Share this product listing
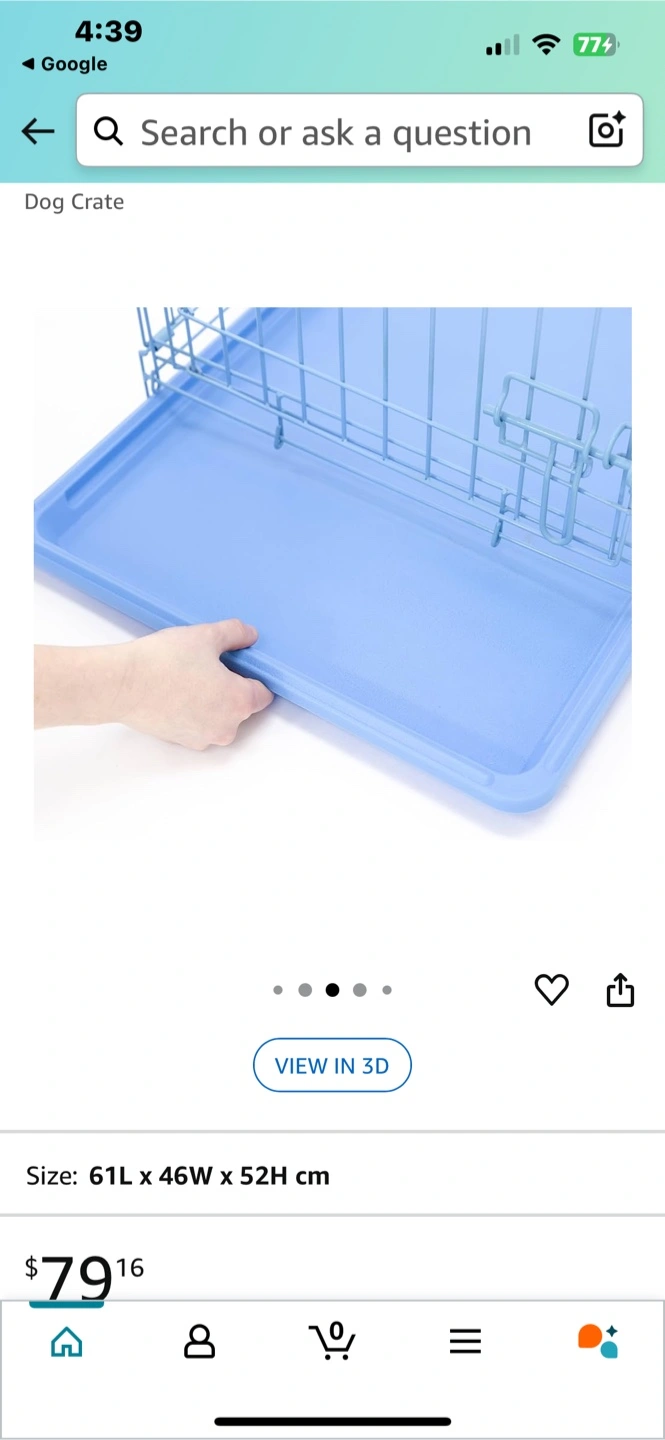Screen dimensions: 665x1440 [620, 989]
